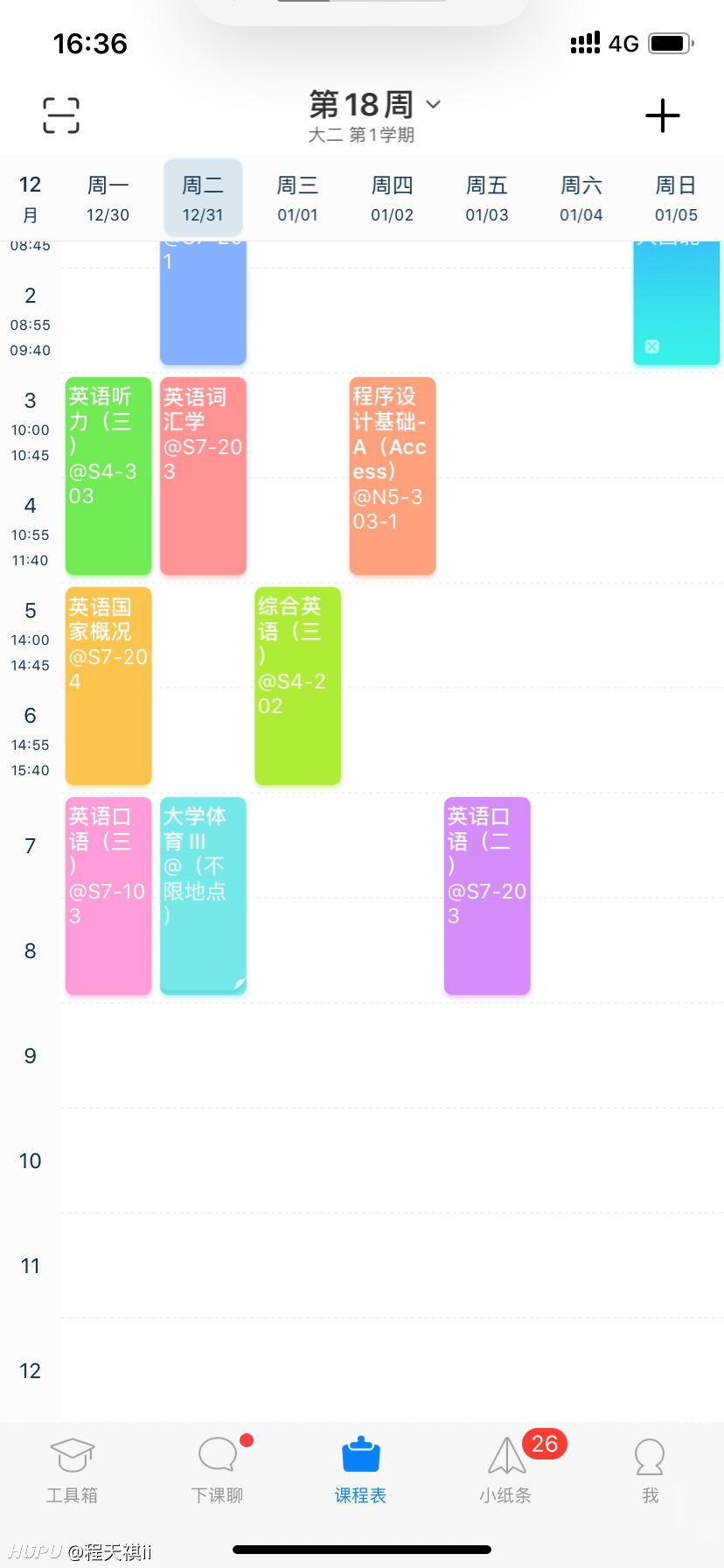Open the 大学体育 III course card
Screen dimensions: 724x1568
pos(203,896)
